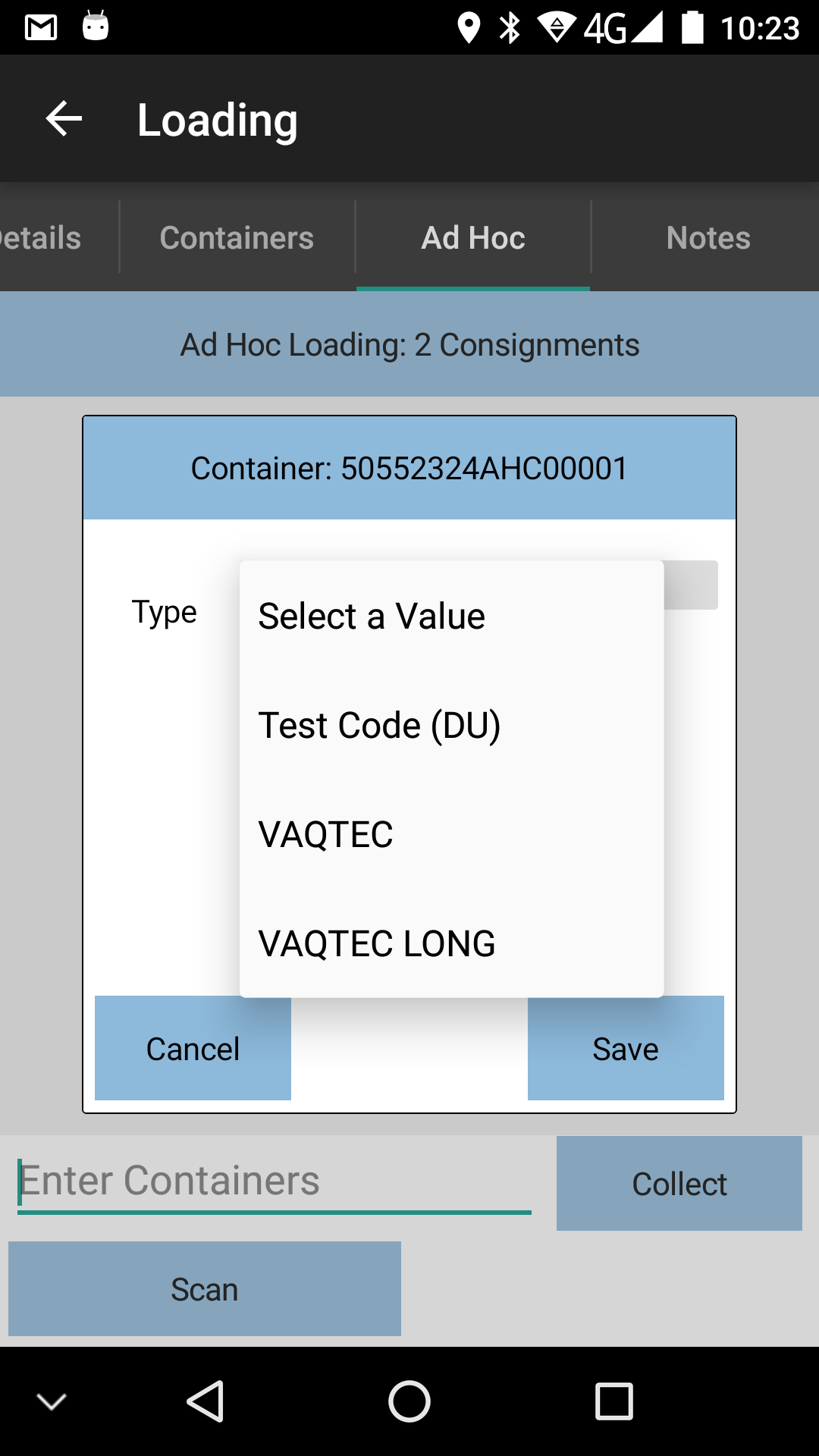Select Test Code (DU) from the list
This screenshot has width=819, height=1456.
(451, 725)
